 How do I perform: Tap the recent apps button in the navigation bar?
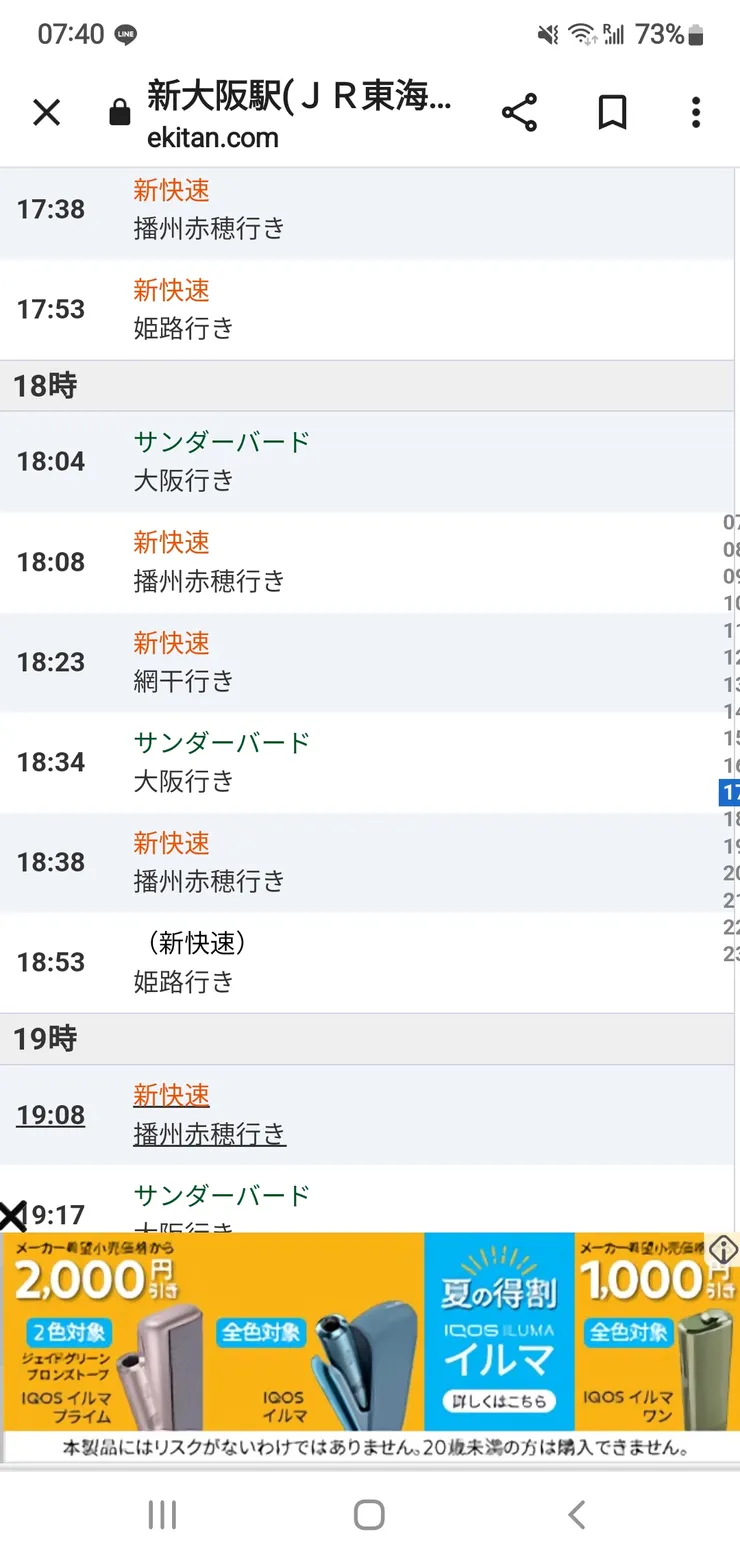point(161,1513)
